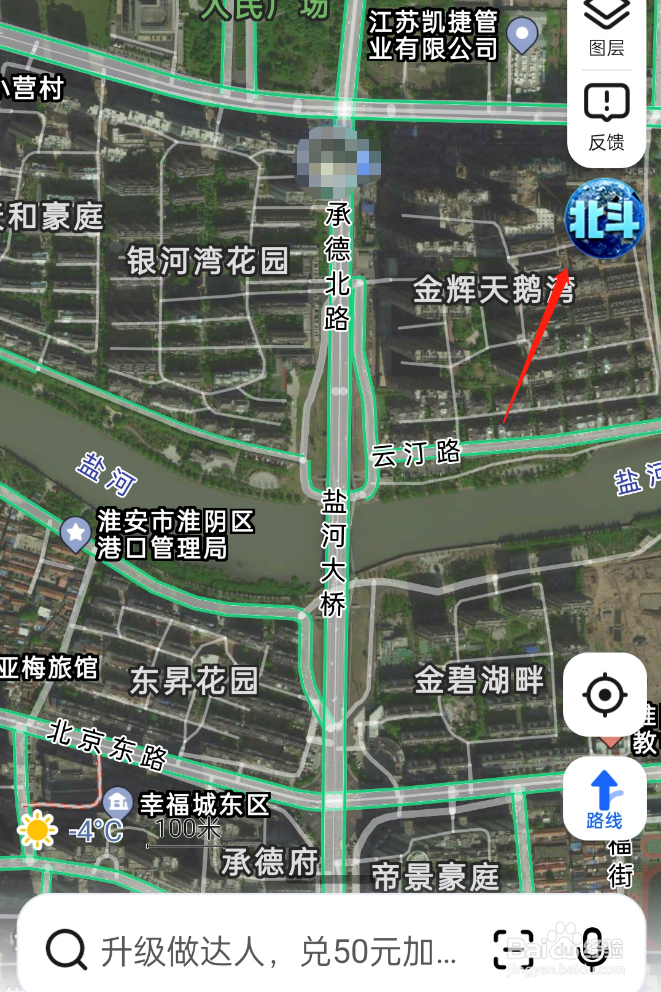This screenshot has height=992, width=661.
Task: Open the 图层 layers panel
Action: [606, 28]
